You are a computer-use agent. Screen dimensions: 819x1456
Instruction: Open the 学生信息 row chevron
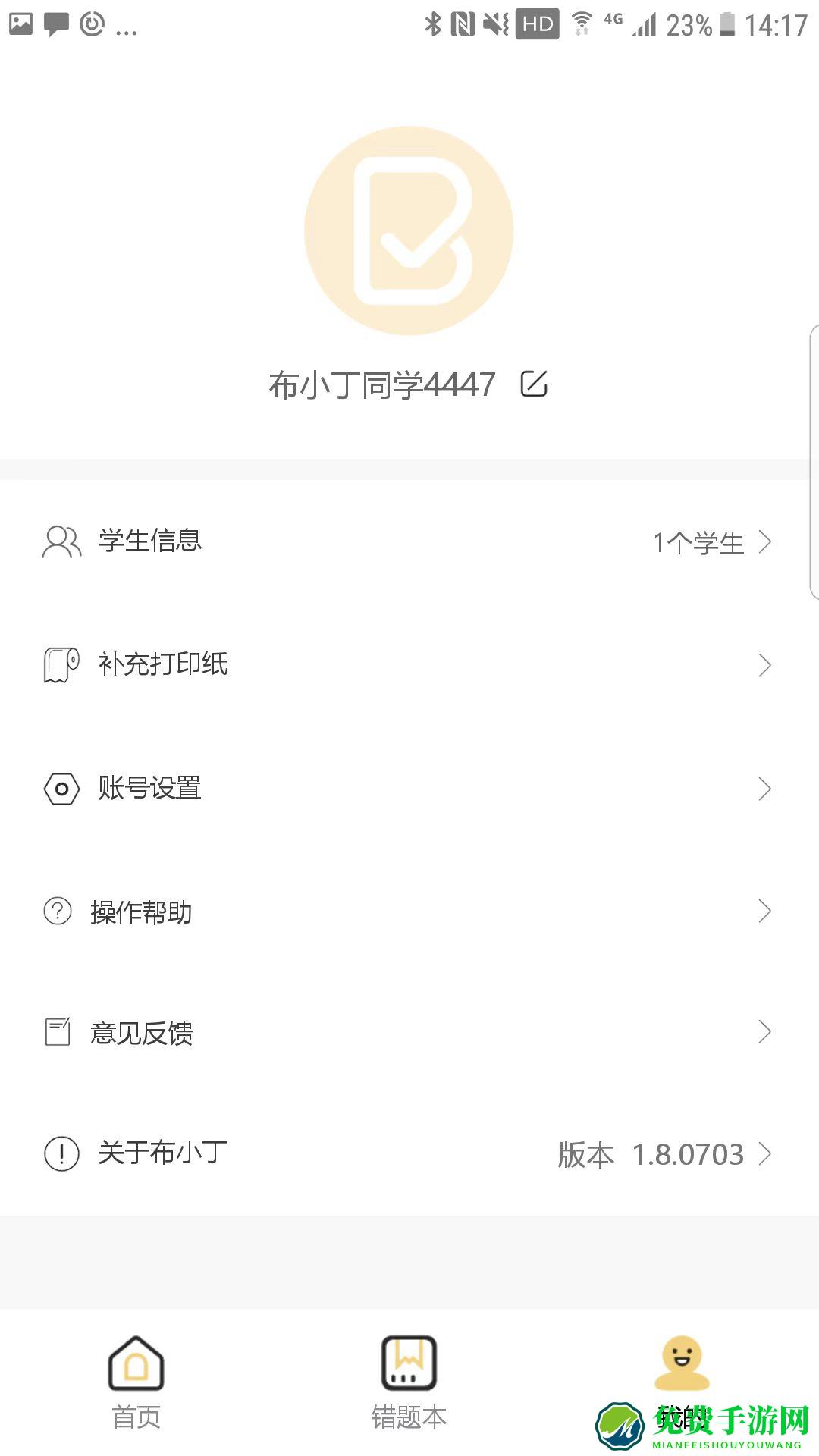(768, 541)
